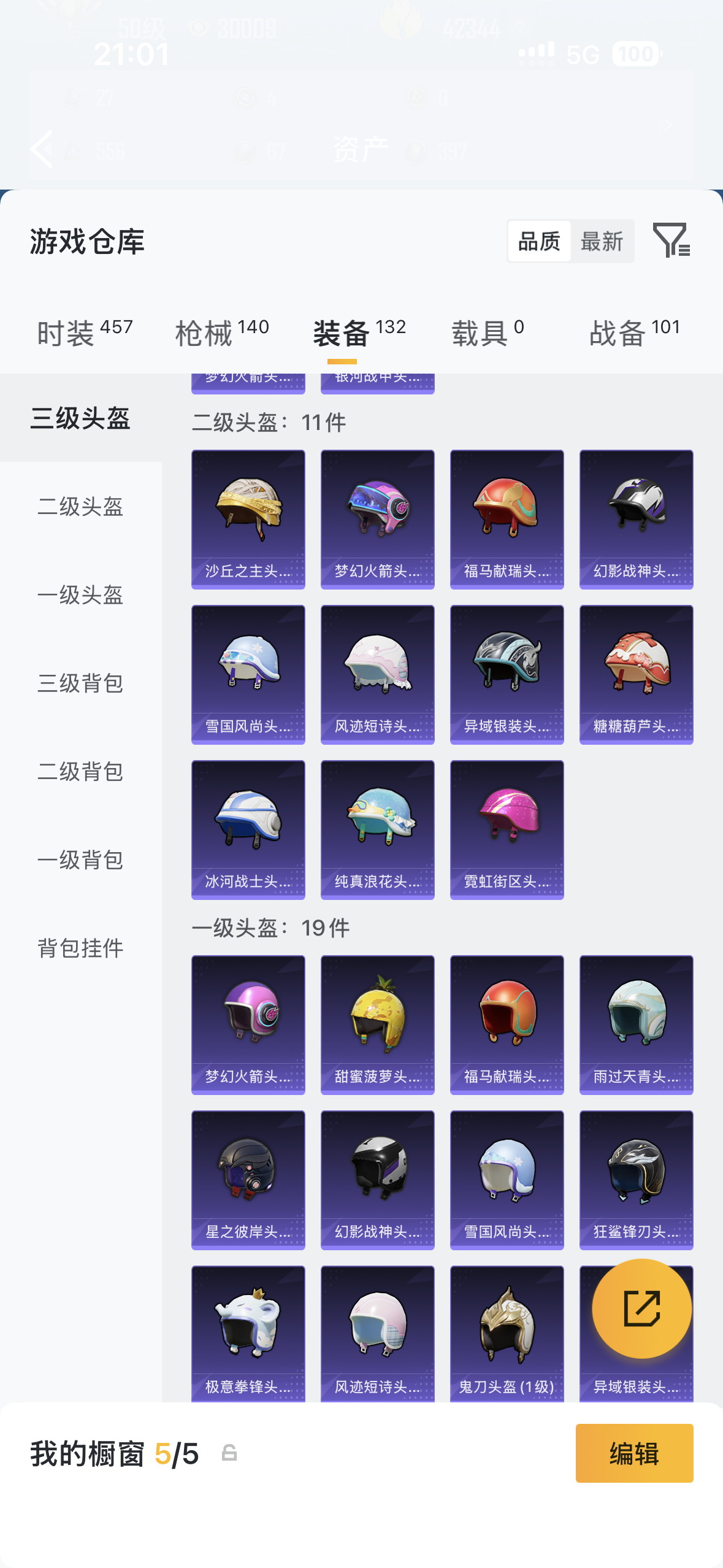Select 二级头盔 in the side list
The height and width of the screenshot is (1568, 723).
pos(80,507)
